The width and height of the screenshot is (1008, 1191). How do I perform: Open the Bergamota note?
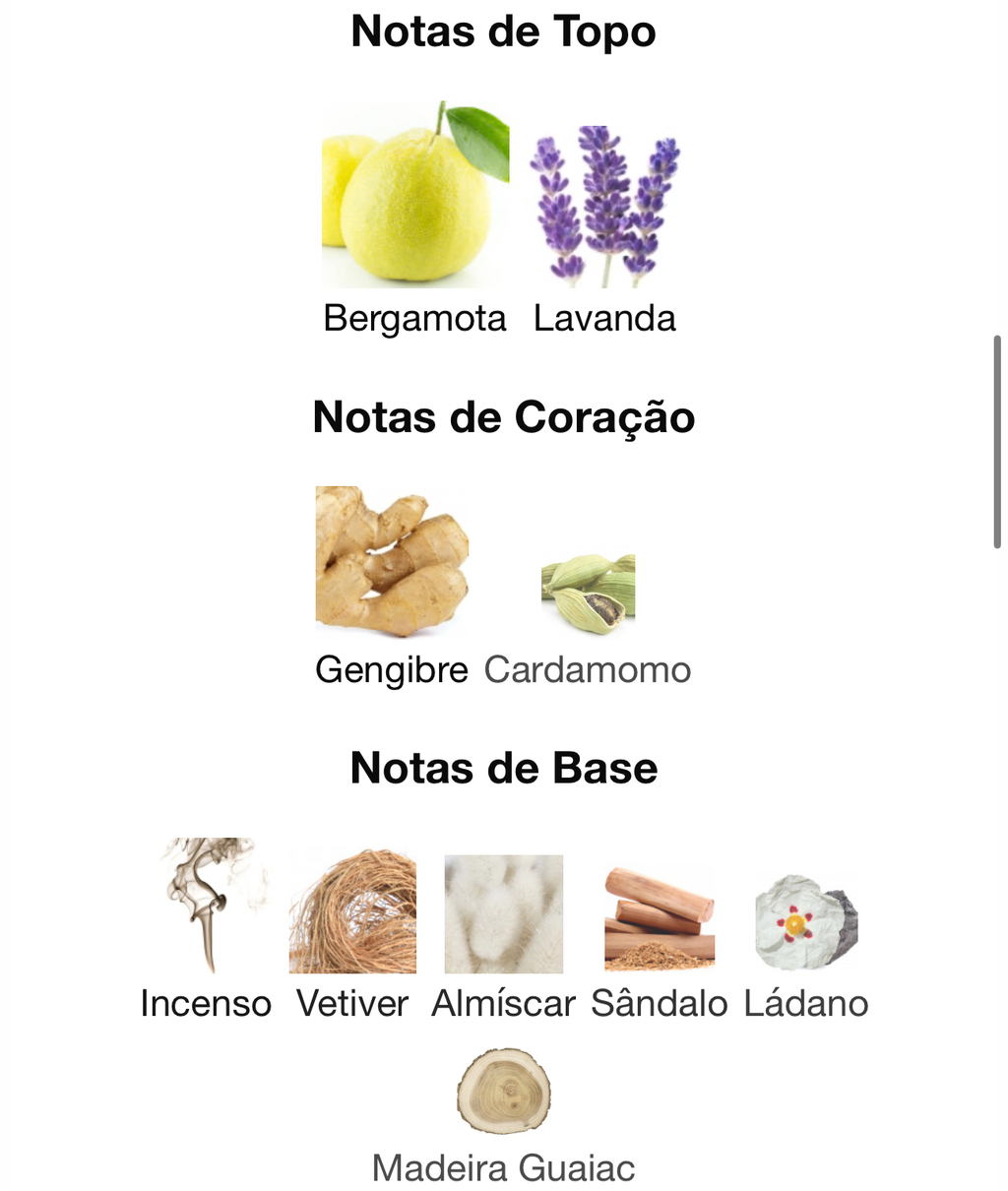pyautogui.click(x=415, y=197)
